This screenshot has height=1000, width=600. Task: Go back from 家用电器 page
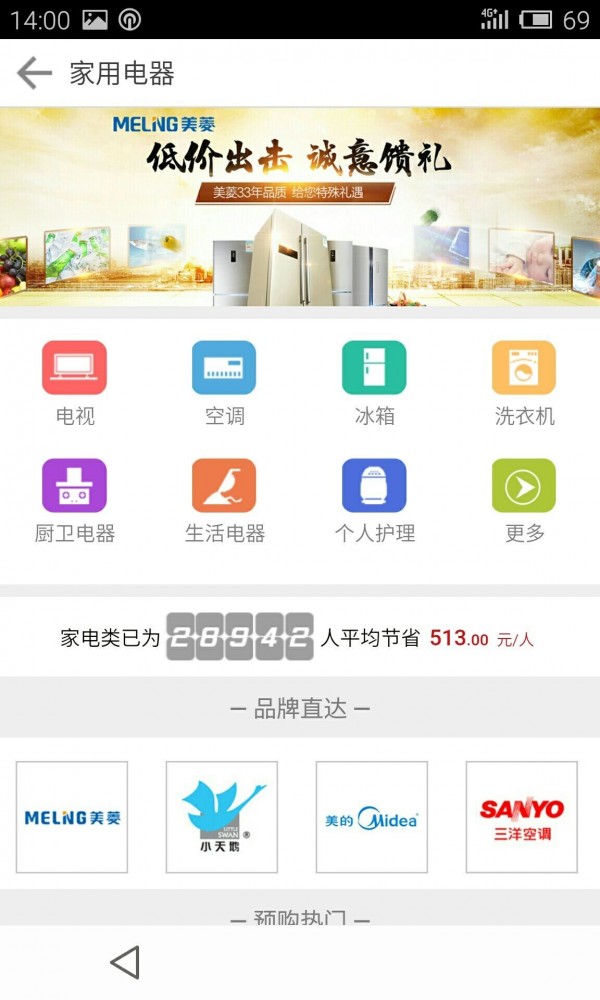(34, 73)
